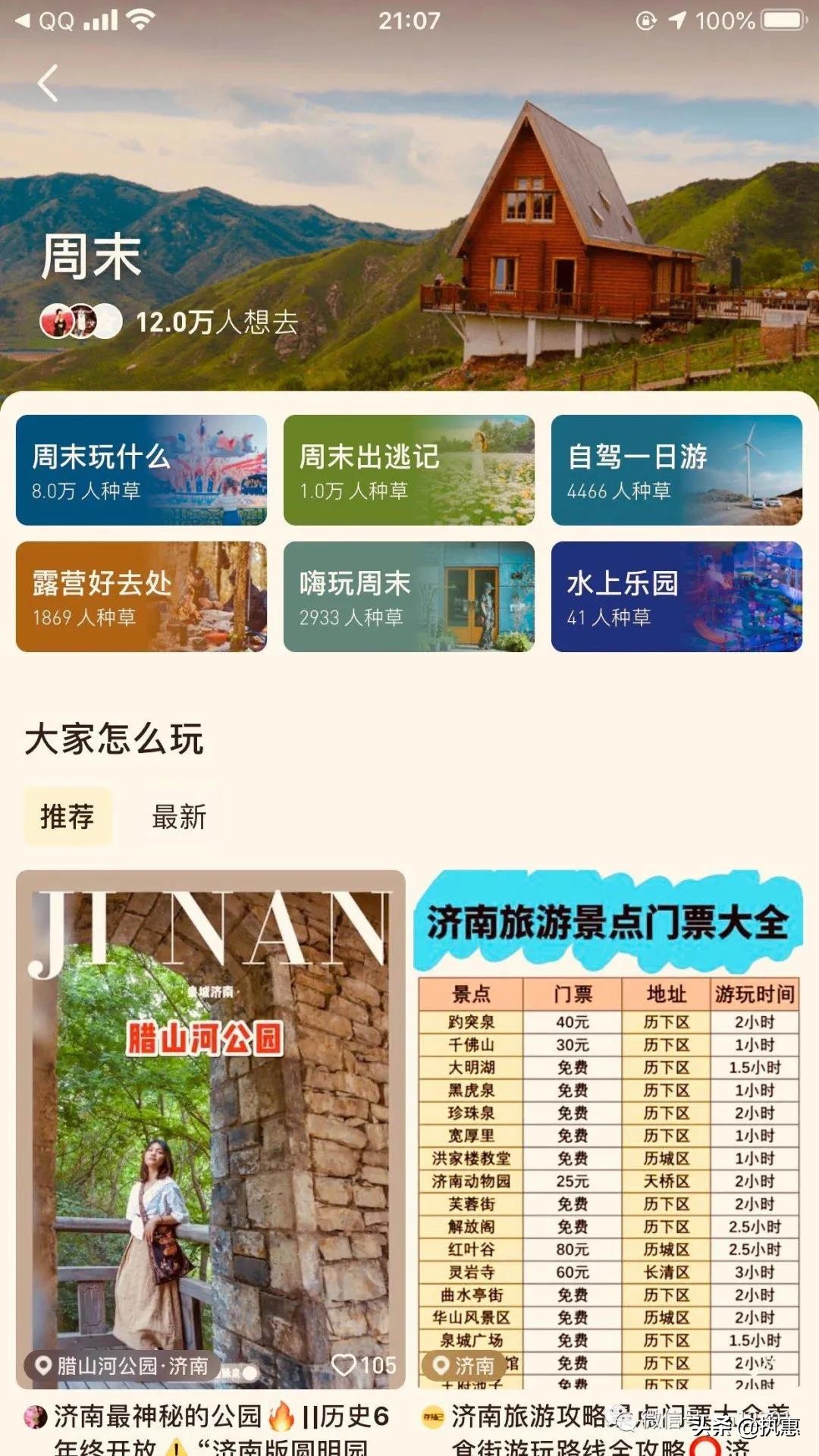Tap the avatar group next to 12.0万人想去
This screenshot has height=1456, width=819.
coord(80,321)
